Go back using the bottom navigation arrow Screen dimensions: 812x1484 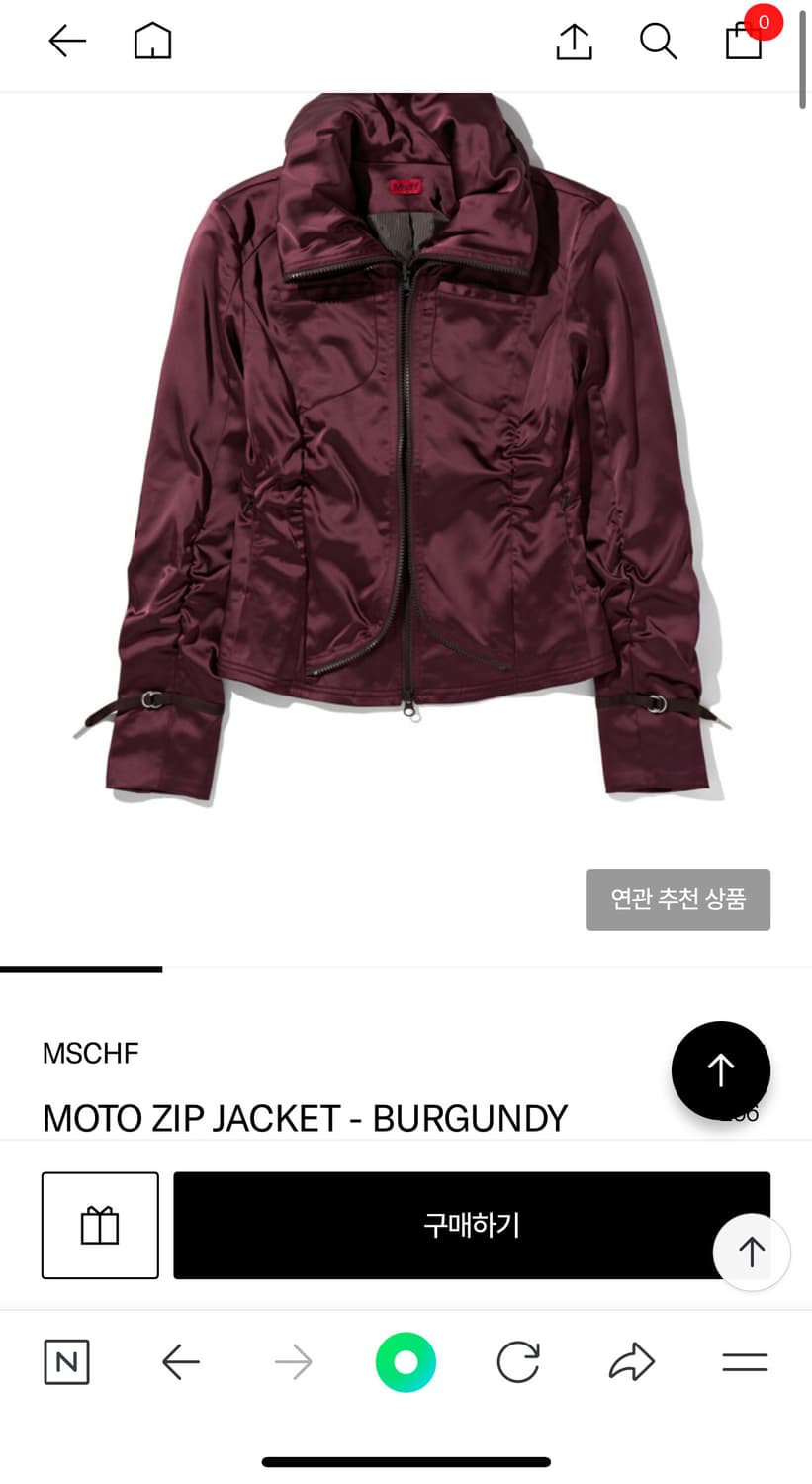click(180, 1361)
